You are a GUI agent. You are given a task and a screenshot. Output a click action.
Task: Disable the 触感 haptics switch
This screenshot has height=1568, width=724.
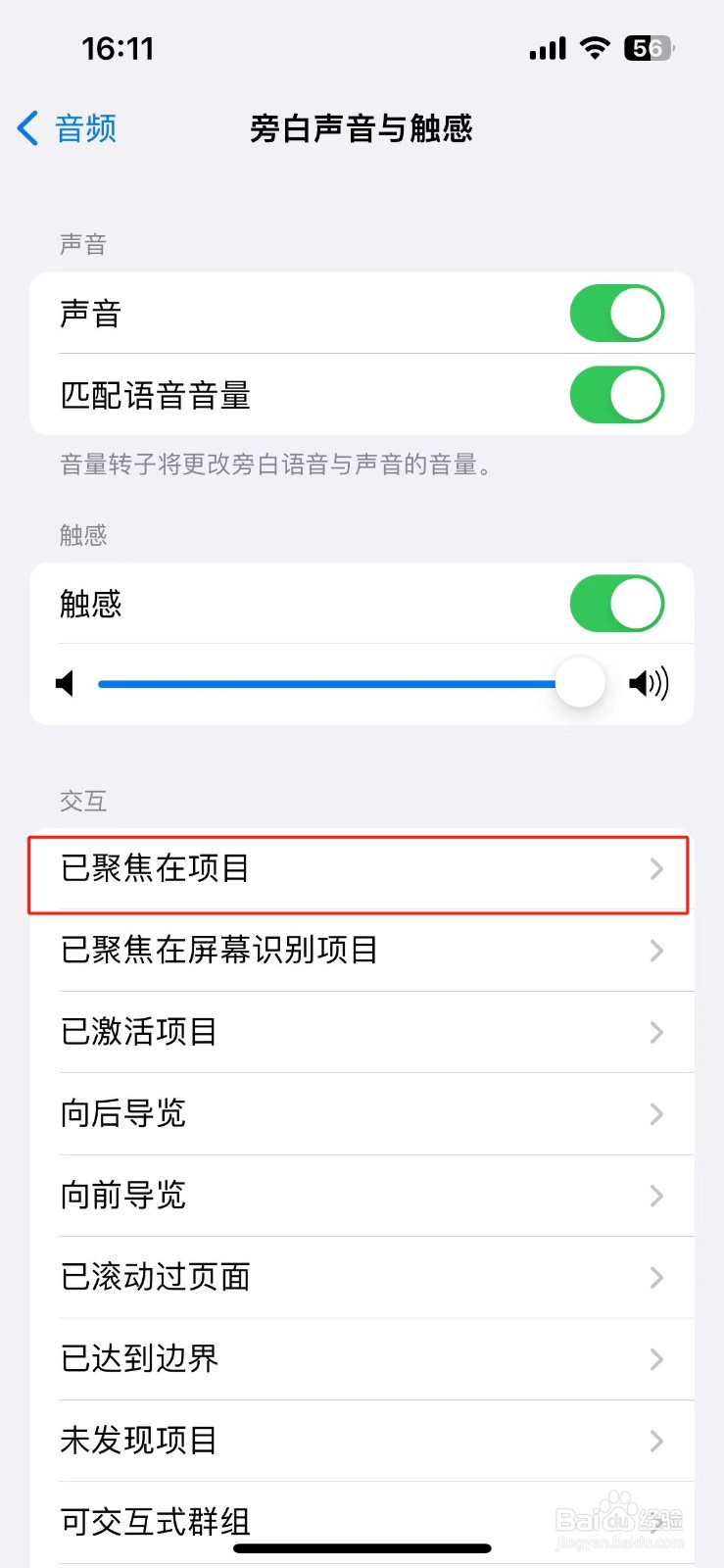pos(616,604)
